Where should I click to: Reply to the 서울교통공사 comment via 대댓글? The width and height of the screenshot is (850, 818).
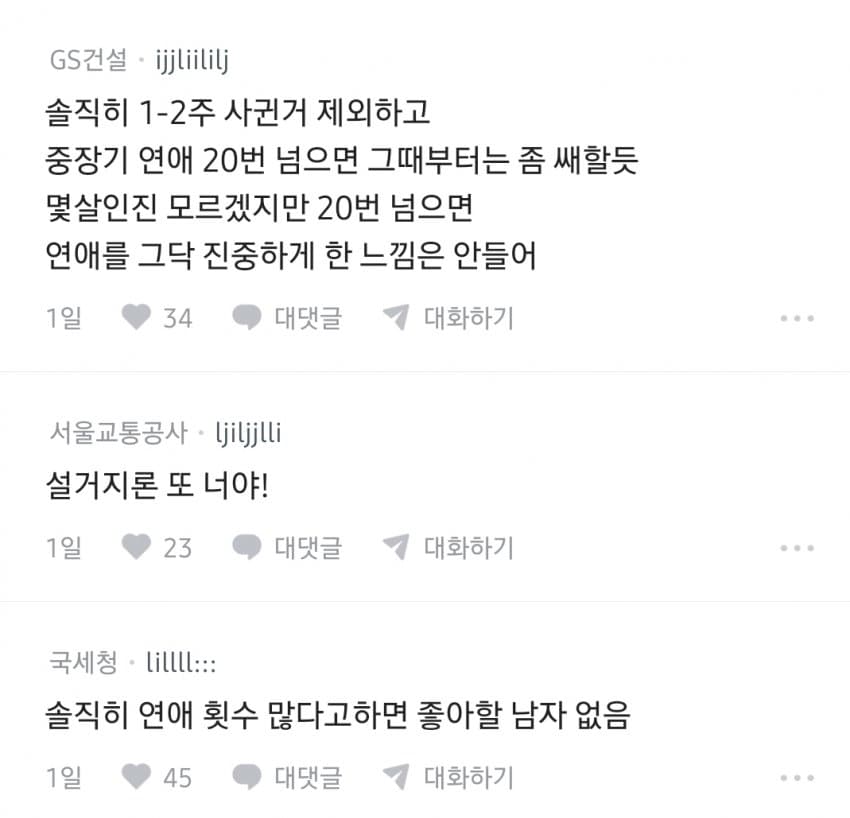pyautogui.click(x=288, y=548)
